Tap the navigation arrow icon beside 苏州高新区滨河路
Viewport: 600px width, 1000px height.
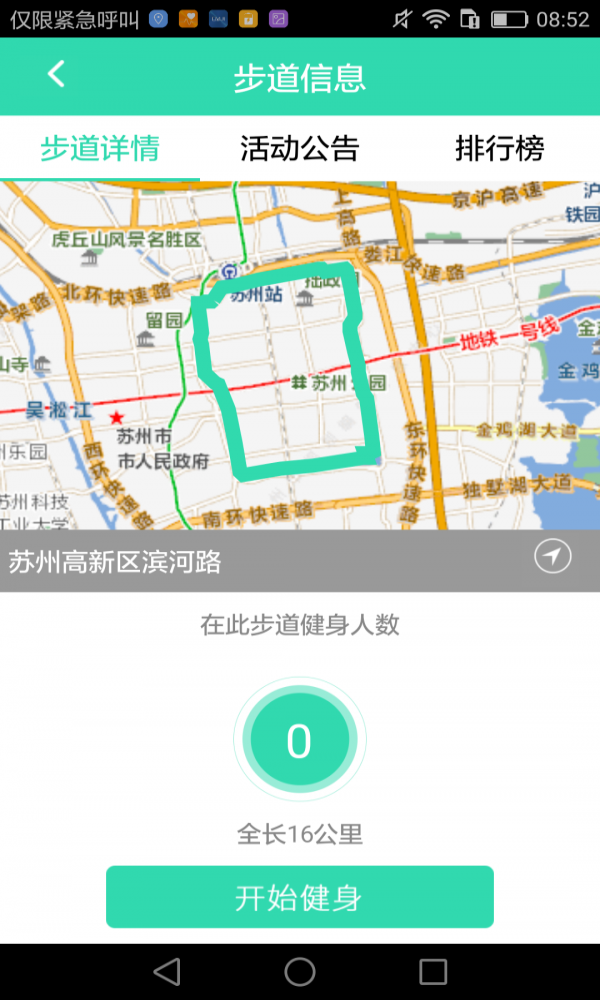[552, 557]
